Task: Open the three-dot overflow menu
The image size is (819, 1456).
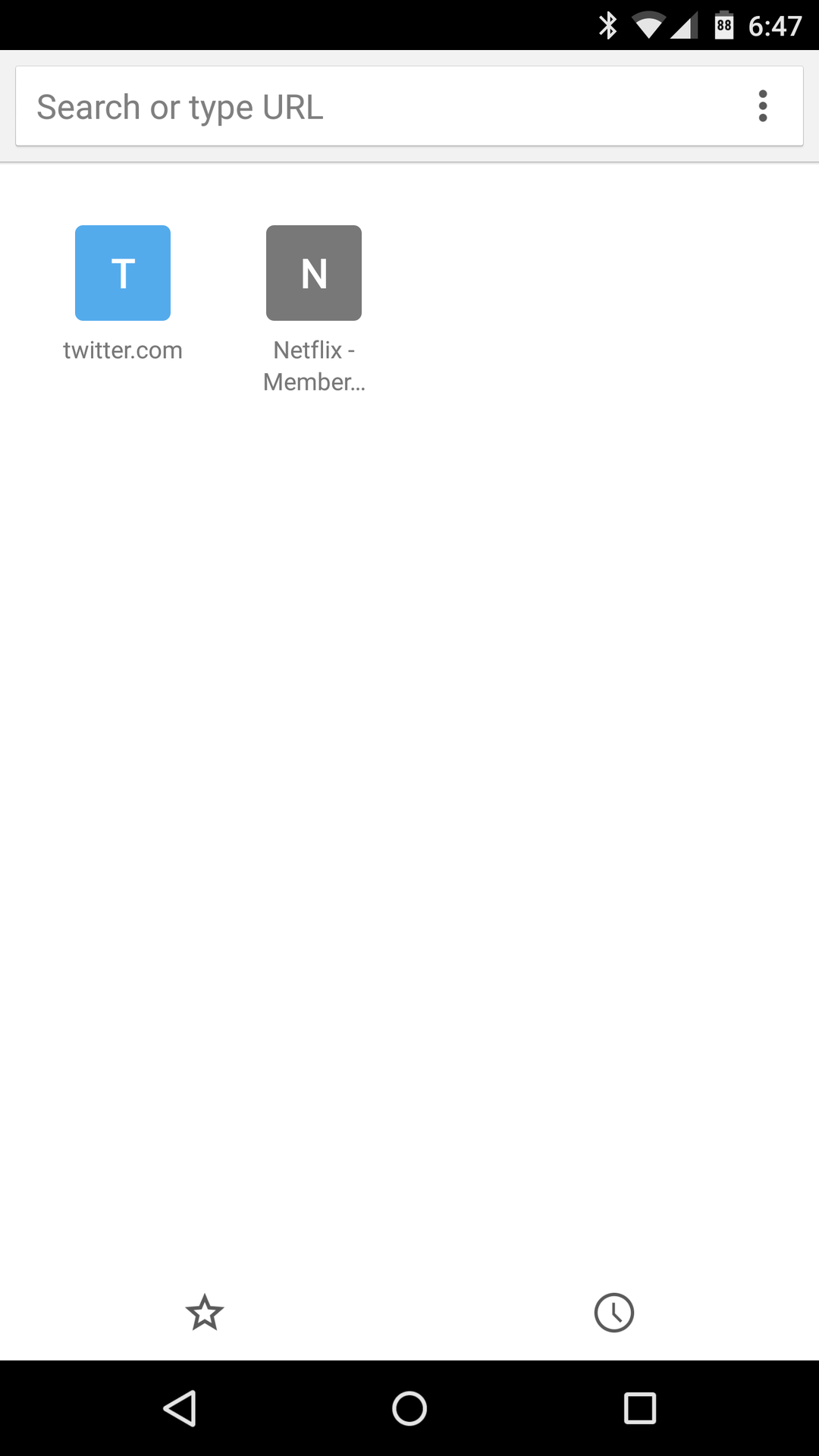Action: point(763,106)
